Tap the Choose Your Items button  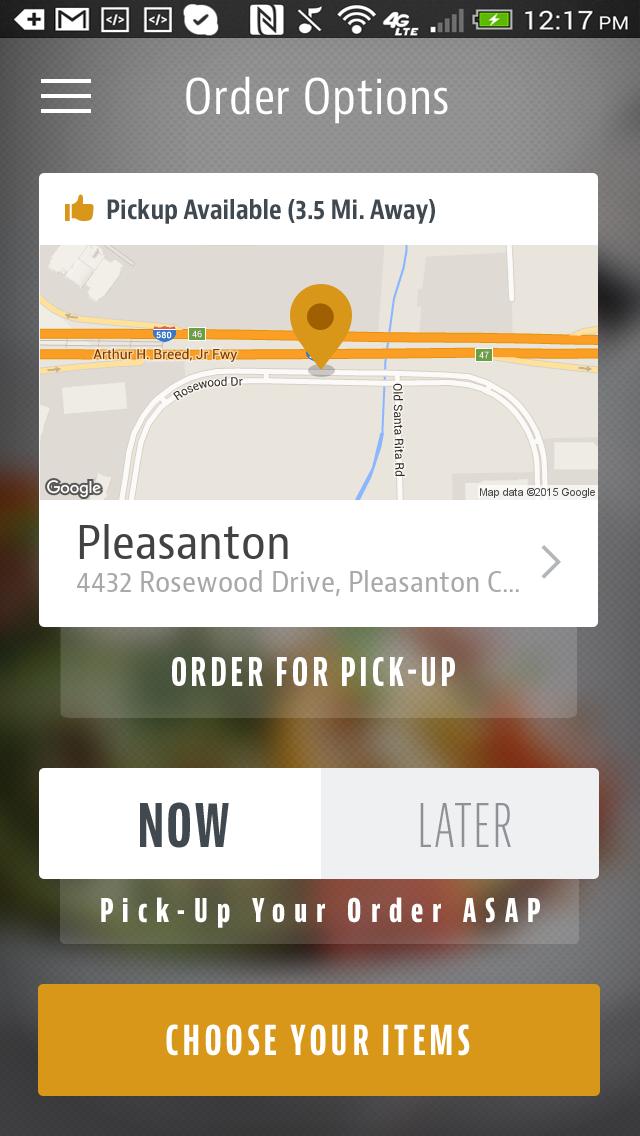(318, 1040)
